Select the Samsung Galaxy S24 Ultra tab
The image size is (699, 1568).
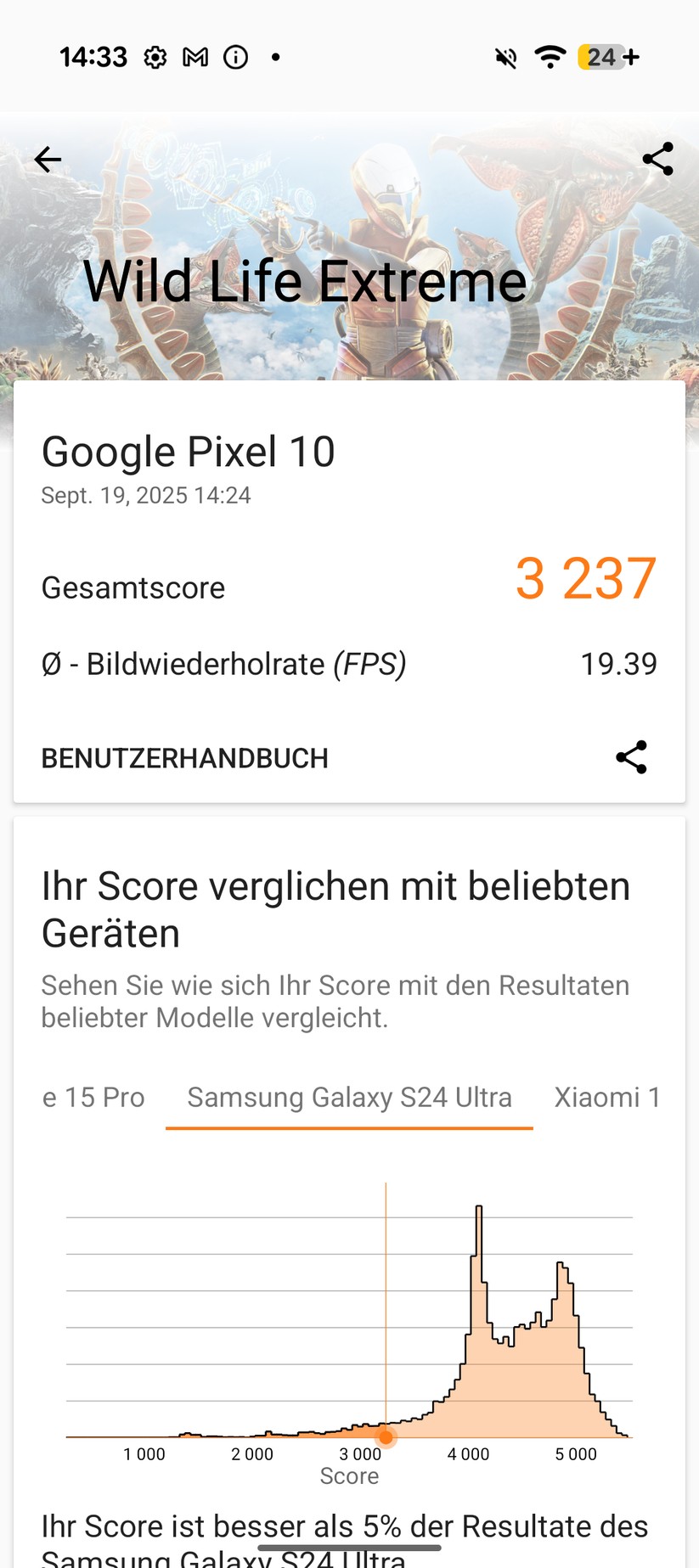pyautogui.click(x=349, y=1098)
